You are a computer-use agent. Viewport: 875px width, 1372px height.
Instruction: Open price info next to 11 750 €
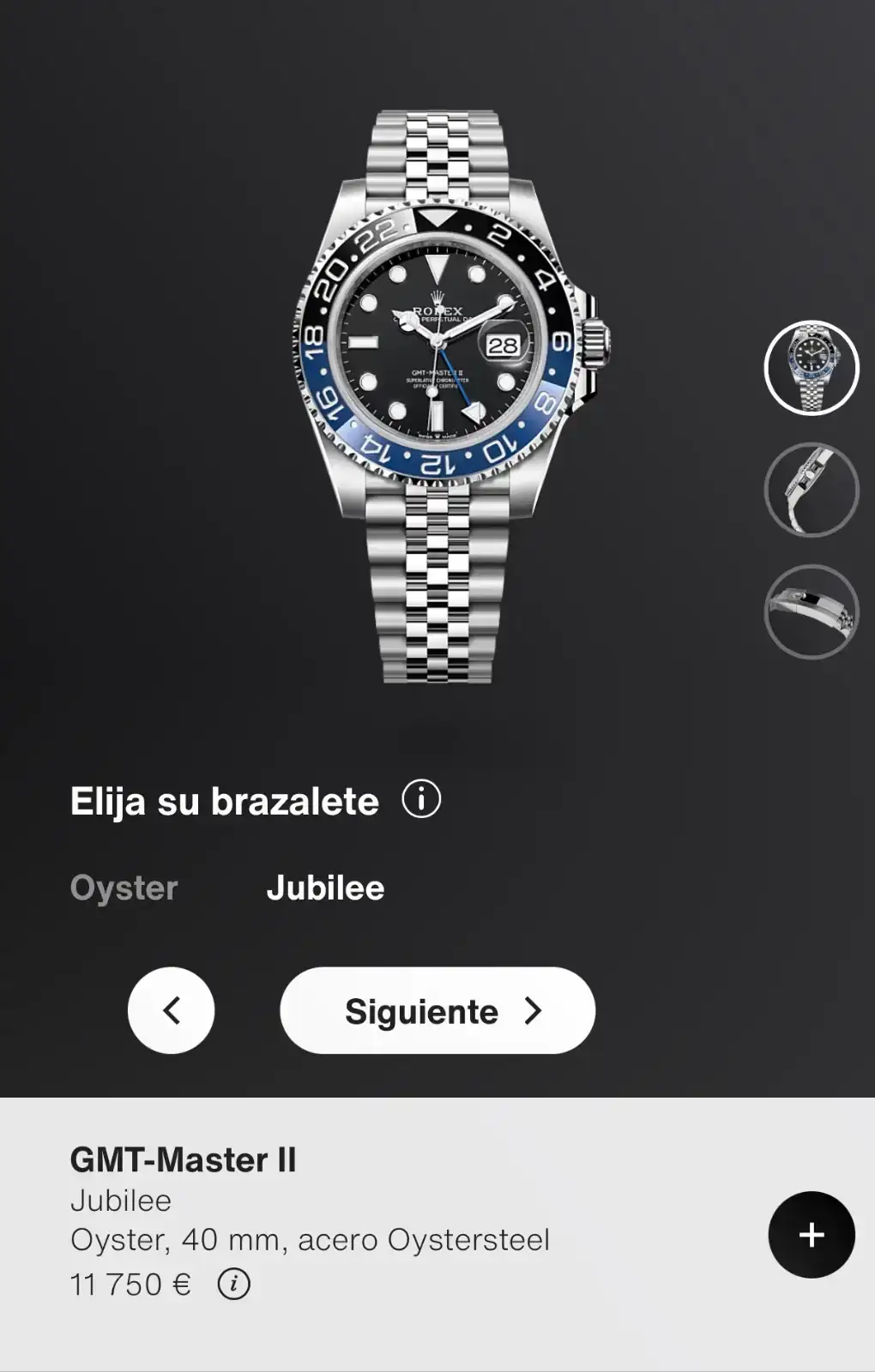coord(233,1284)
